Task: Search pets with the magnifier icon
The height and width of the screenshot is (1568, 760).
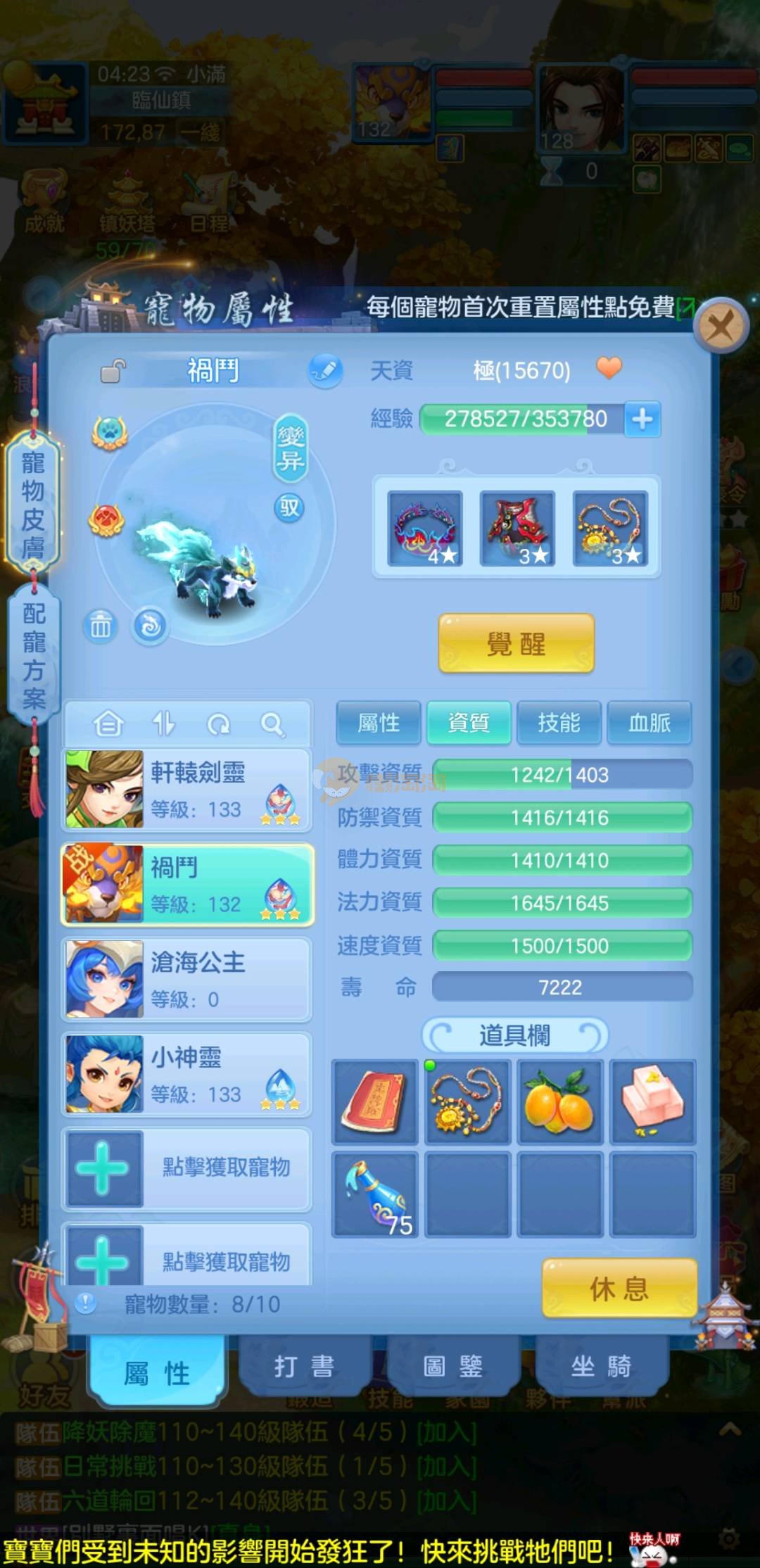Action: coord(272,723)
